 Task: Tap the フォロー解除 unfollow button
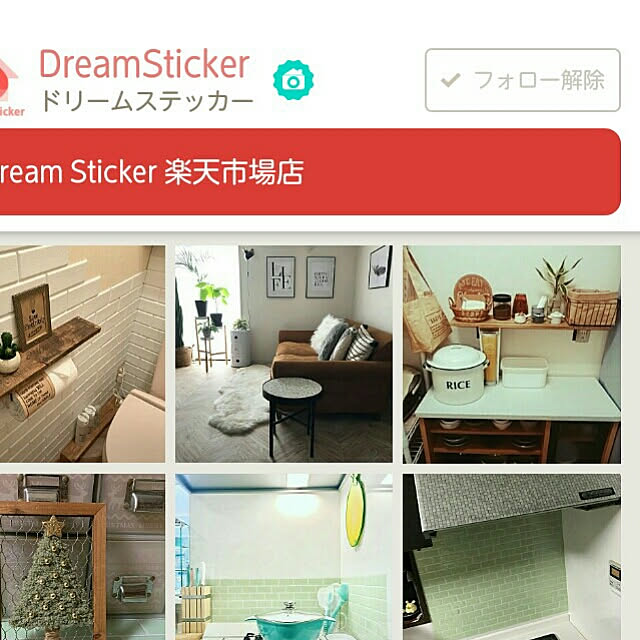(x=521, y=80)
